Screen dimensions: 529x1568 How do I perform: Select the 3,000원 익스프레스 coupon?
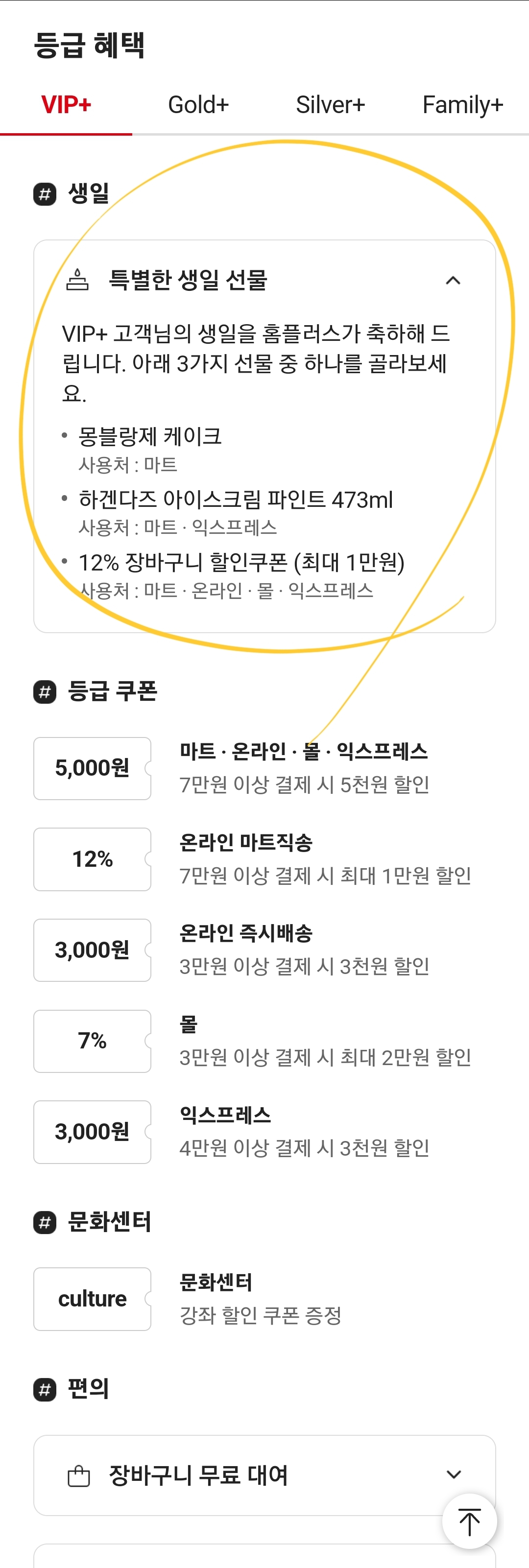point(92,1132)
